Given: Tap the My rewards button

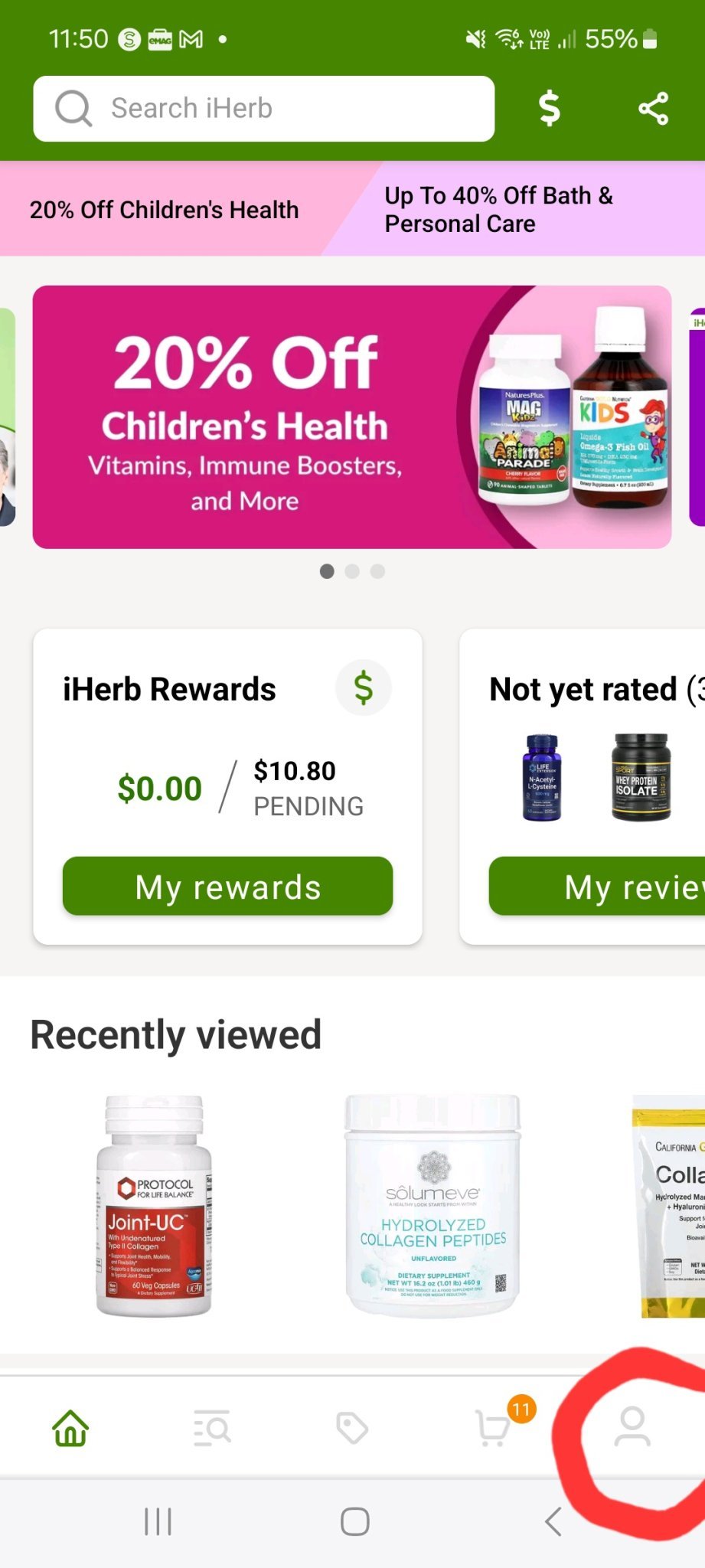Looking at the screenshot, I should tap(227, 887).
